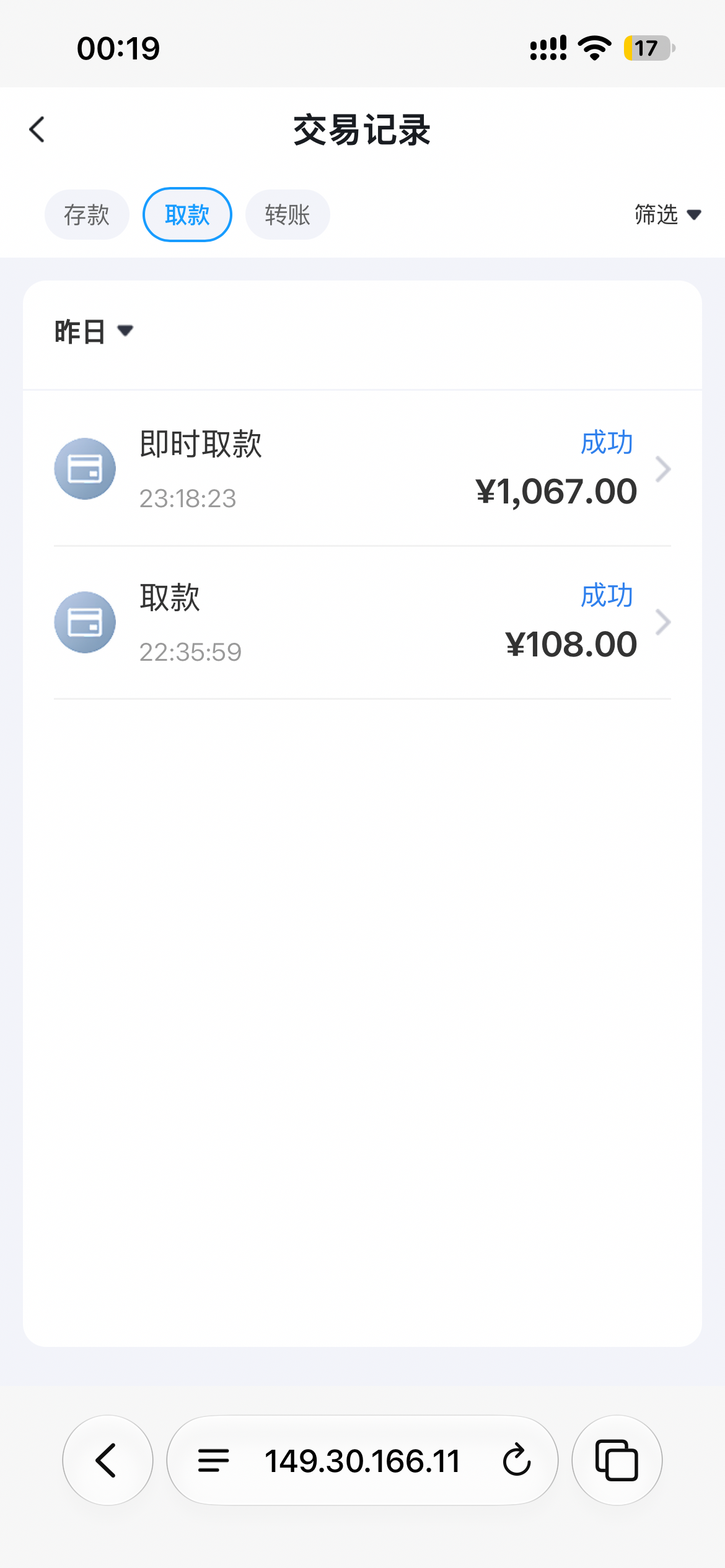Tap the address bar showing 149.30.166.11
Viewport: 725px width, 1568px height.
[362, 1460]
